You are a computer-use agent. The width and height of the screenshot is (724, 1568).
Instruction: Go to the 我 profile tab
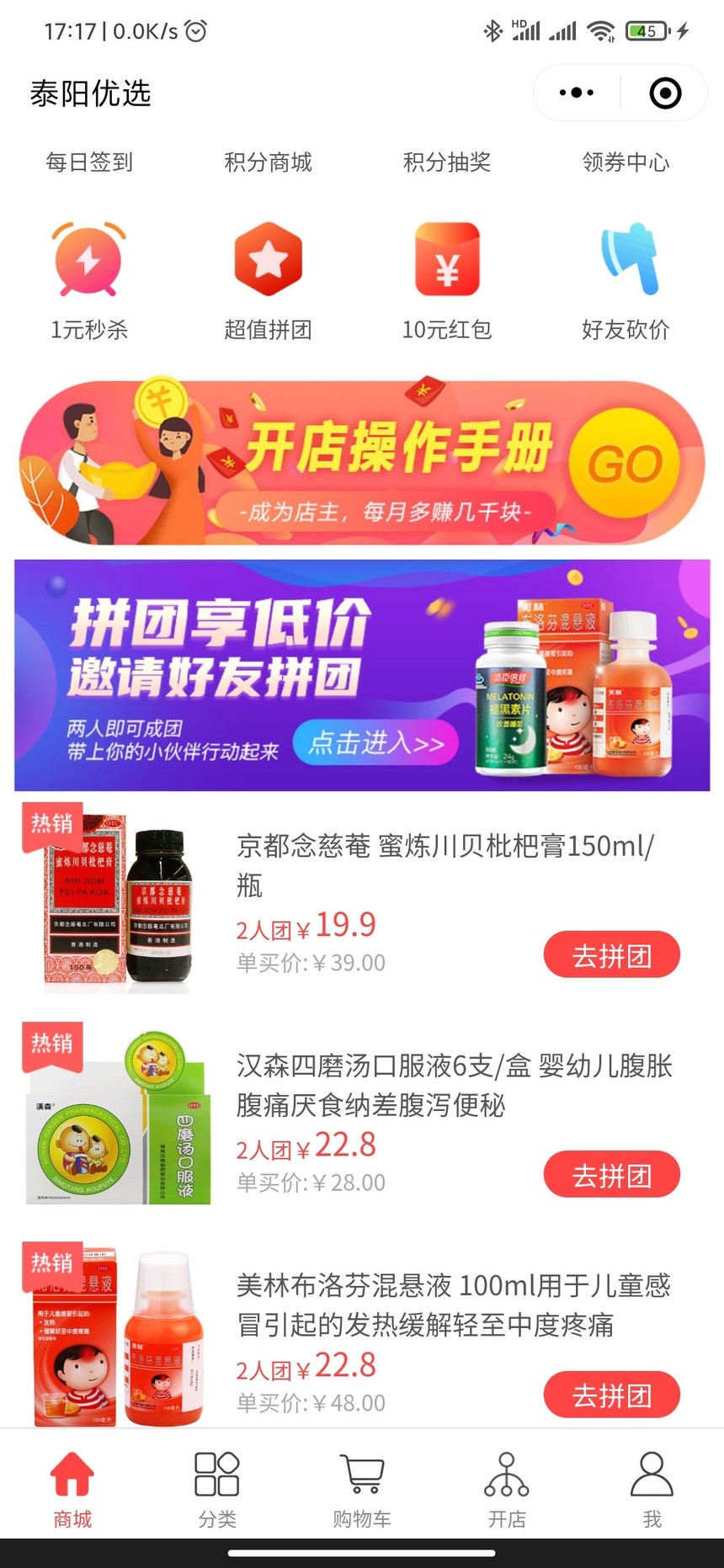click(652, 1490)
